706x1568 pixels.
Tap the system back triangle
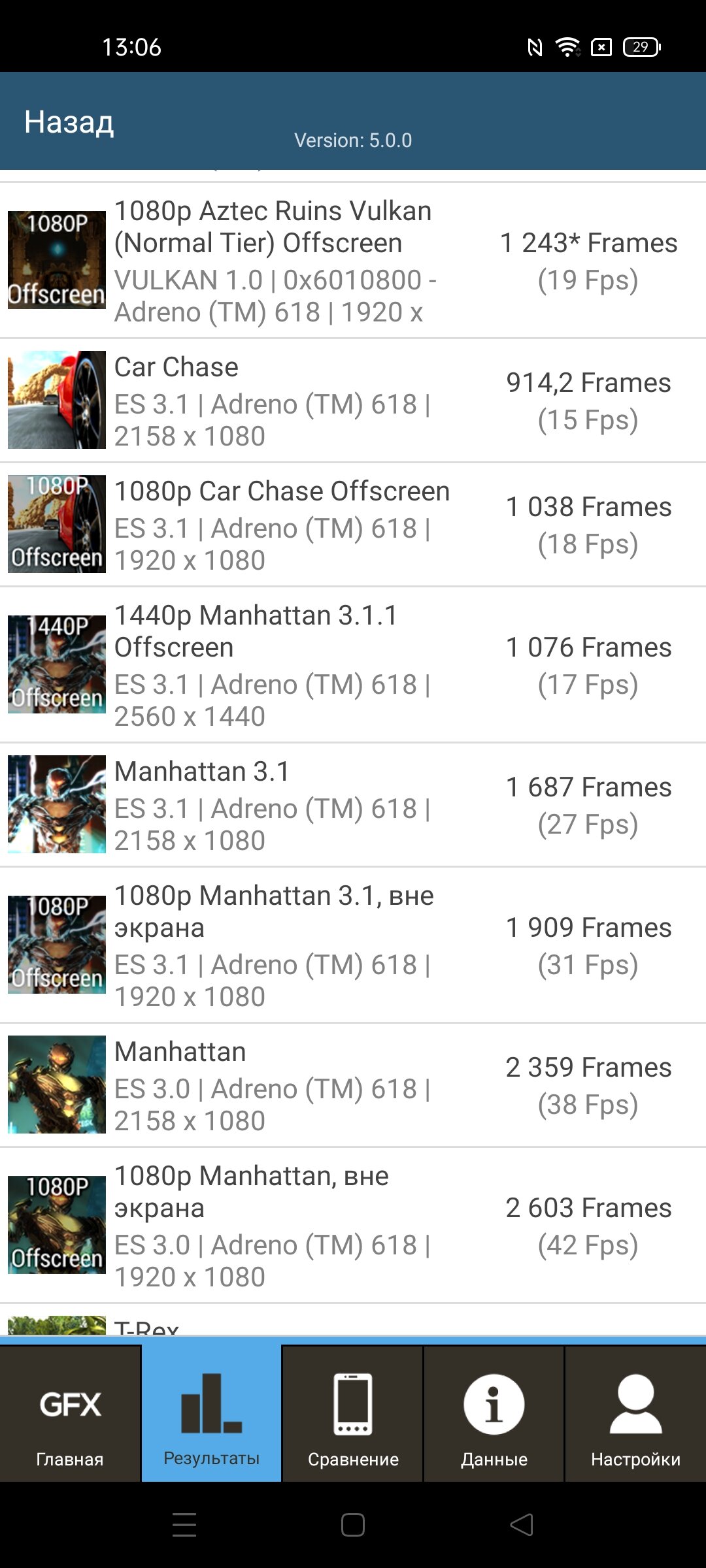[522, 1525]
